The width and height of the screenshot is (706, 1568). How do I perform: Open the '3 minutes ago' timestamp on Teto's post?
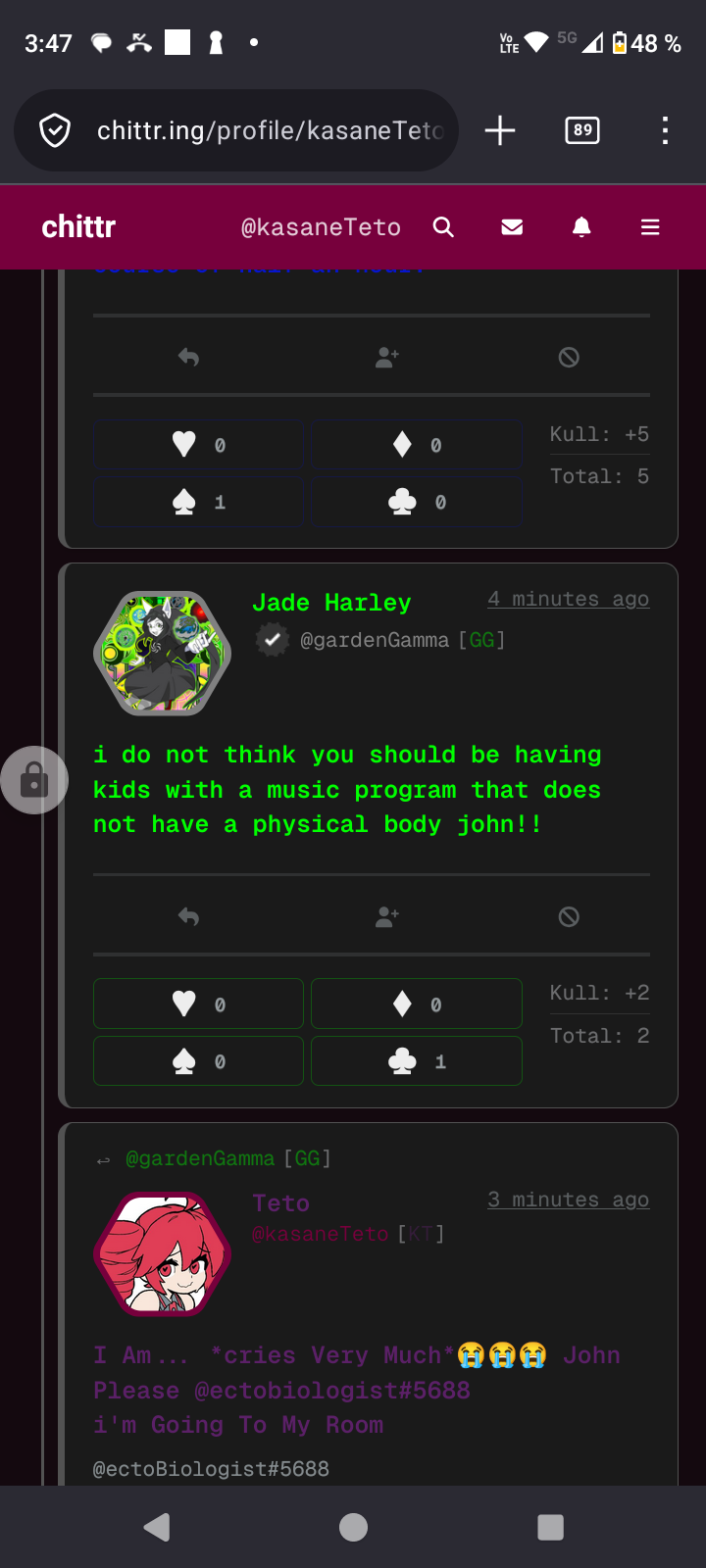(x=568, y=1200)
